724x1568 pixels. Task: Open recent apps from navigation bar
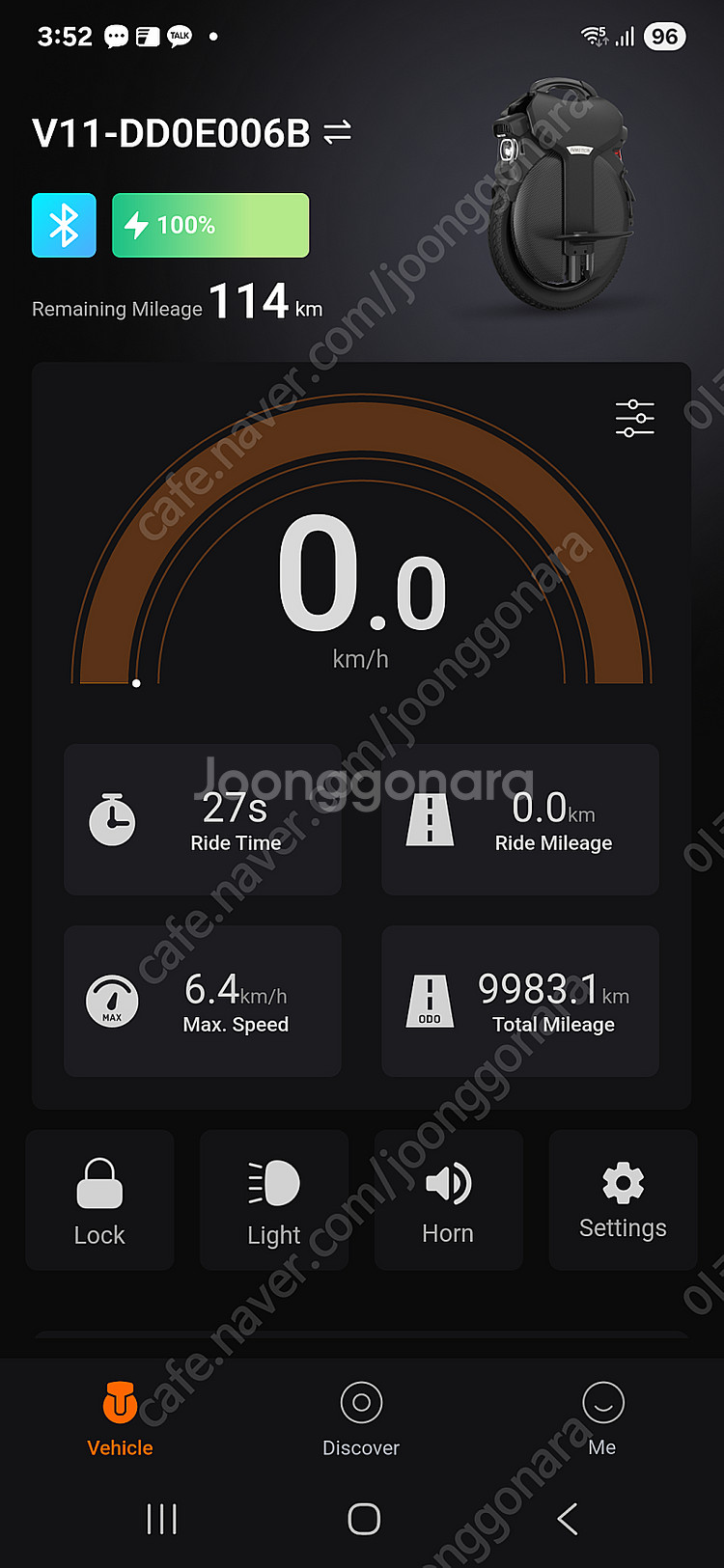tap(161, 1519)
